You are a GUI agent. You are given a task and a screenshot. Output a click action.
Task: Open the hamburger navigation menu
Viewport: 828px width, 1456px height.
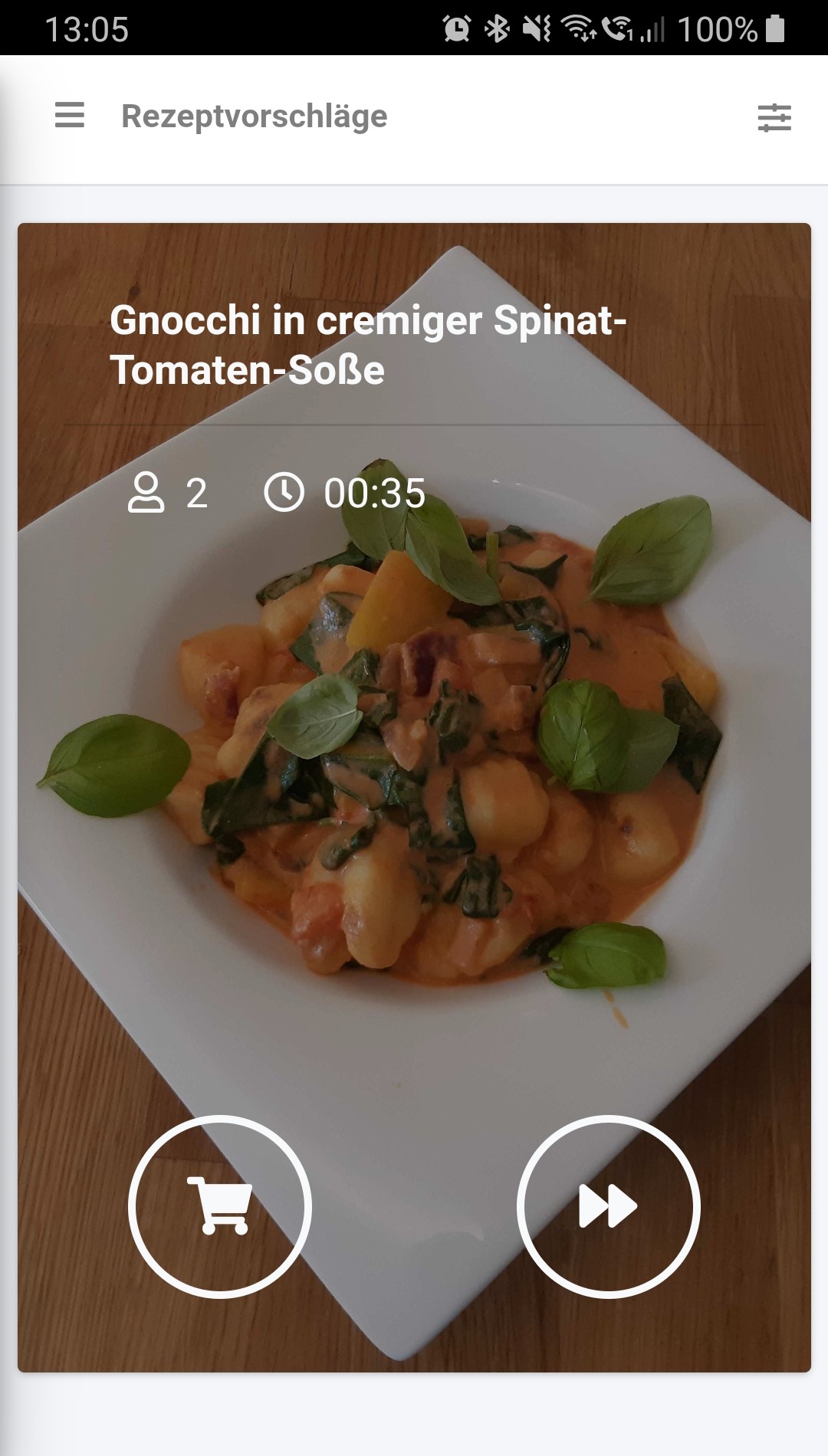[70, 116]
